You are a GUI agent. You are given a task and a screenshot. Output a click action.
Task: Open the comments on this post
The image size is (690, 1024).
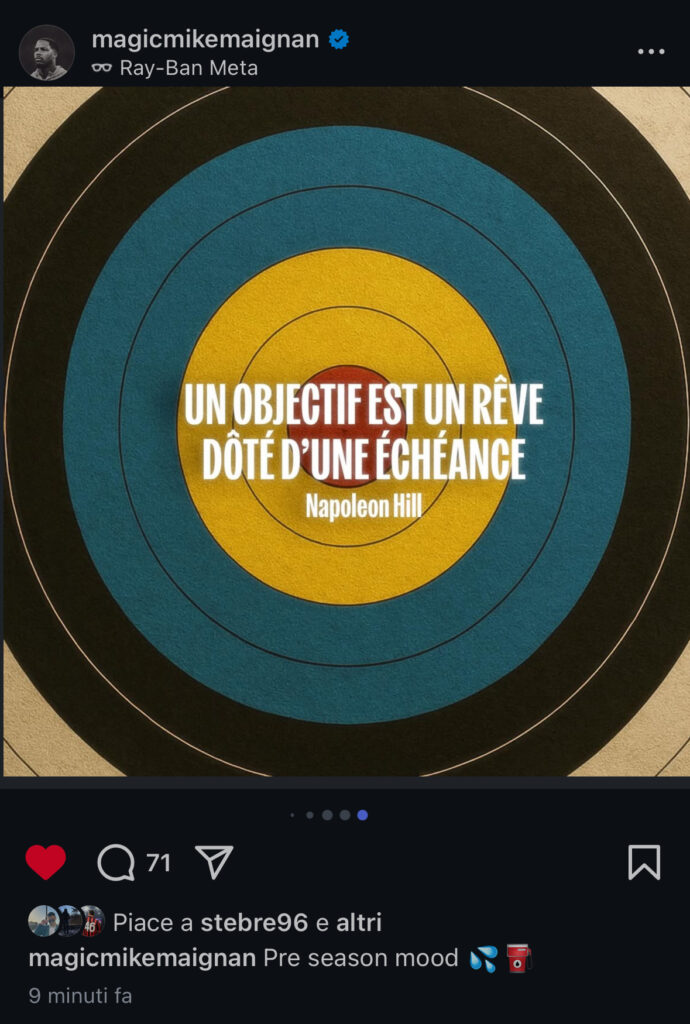[x=116, y=862]
